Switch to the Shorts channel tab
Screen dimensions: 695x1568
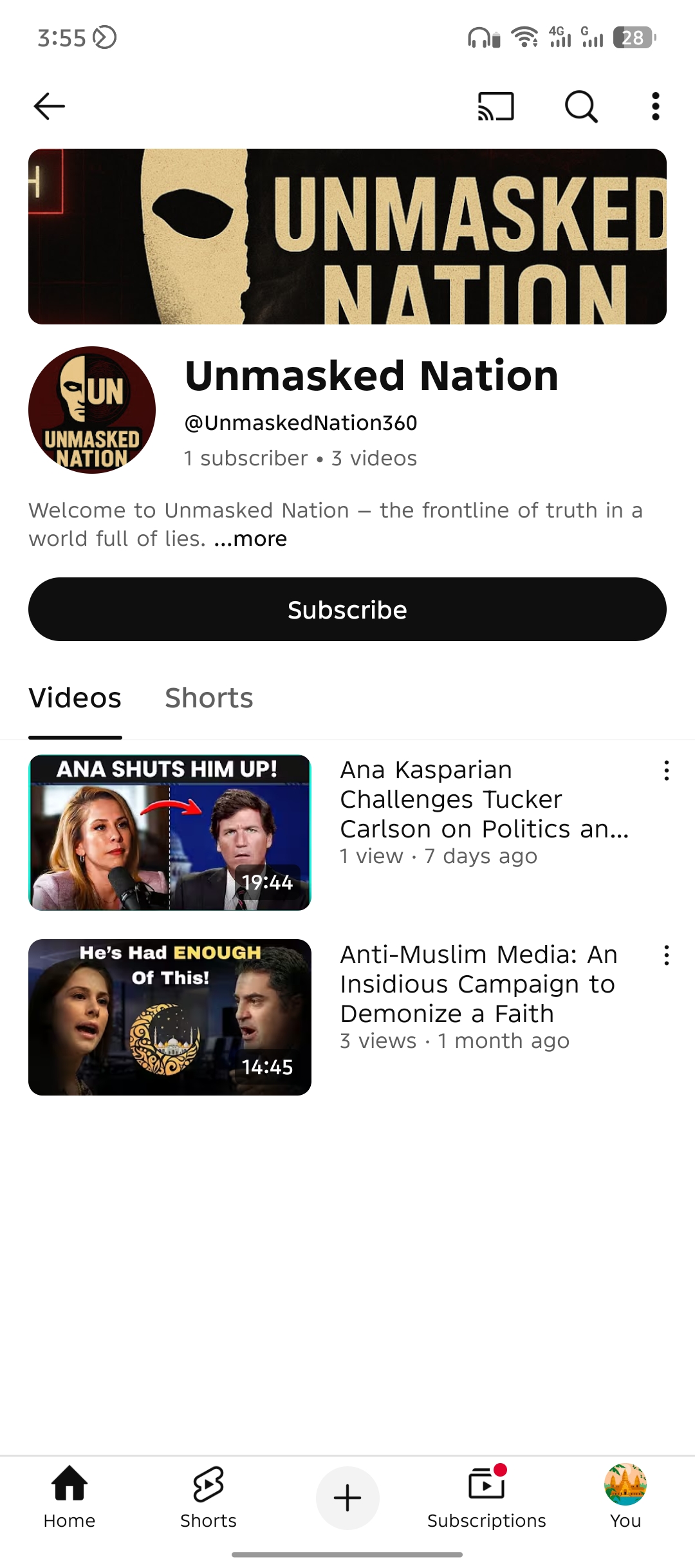209,698
